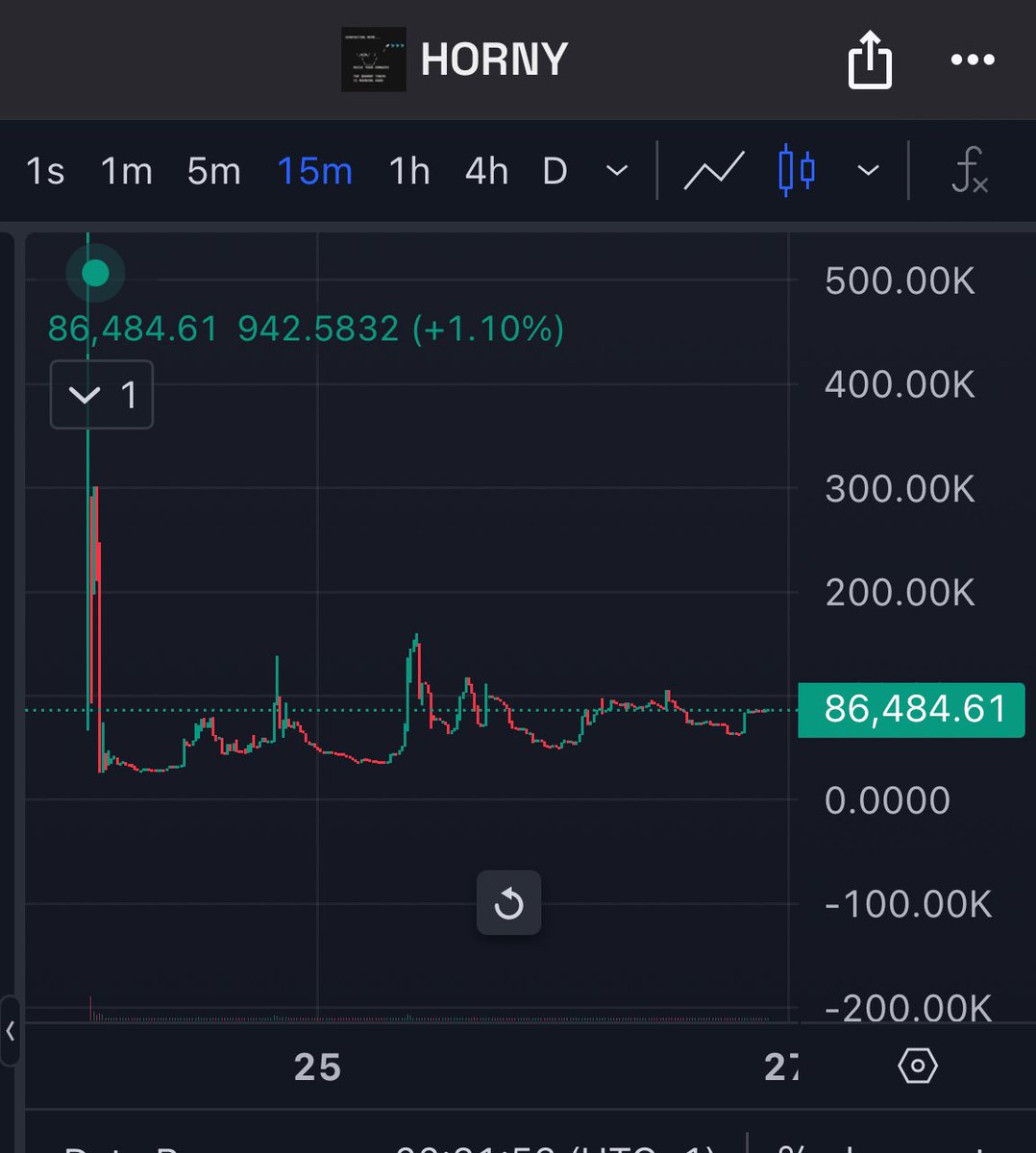The width and height of the screenshot is (1036, 1153).
Task: Share the HORNY token chart
Action: tap(870, 60)
